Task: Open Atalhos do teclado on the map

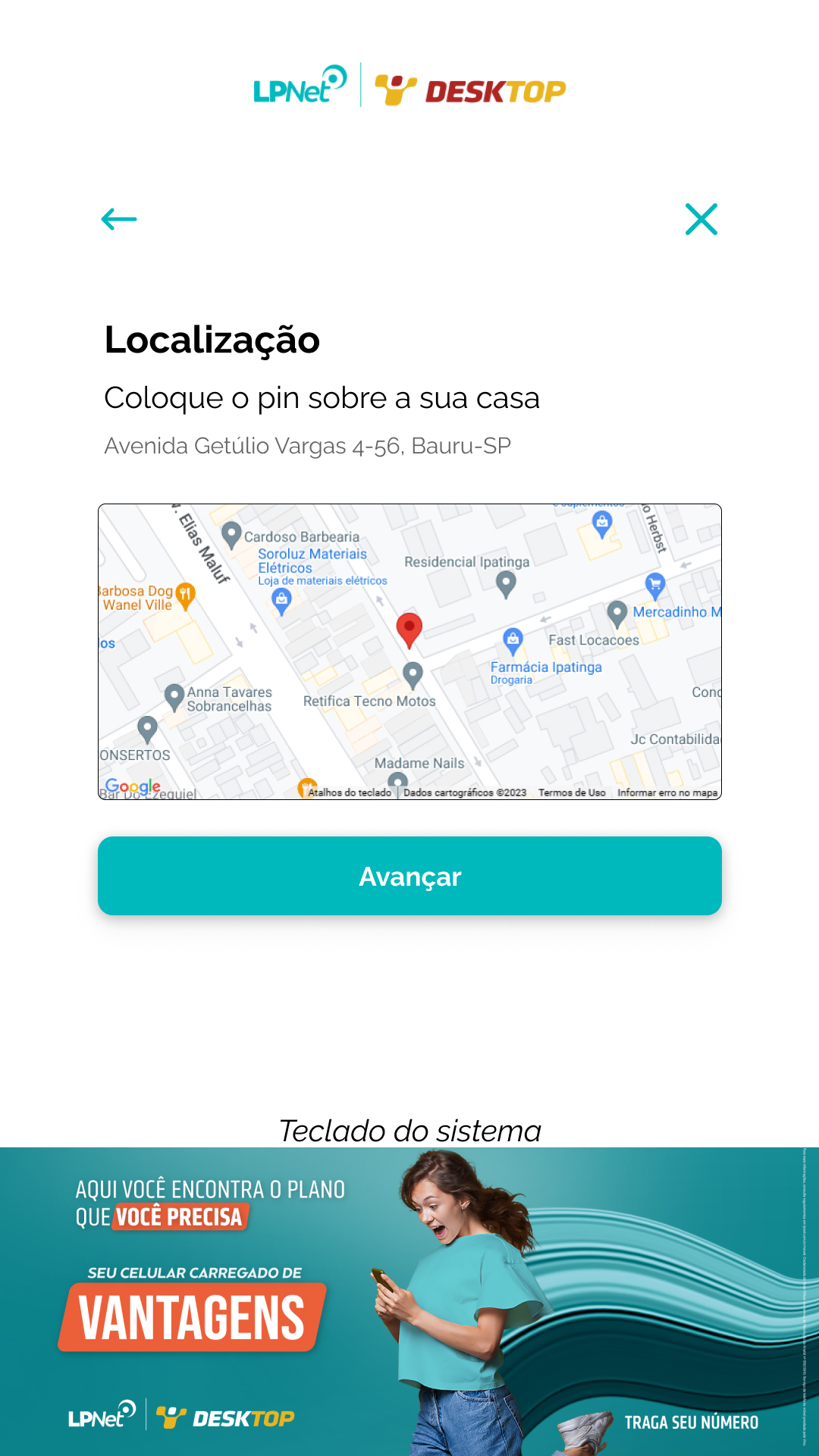Action: point(350,792)
